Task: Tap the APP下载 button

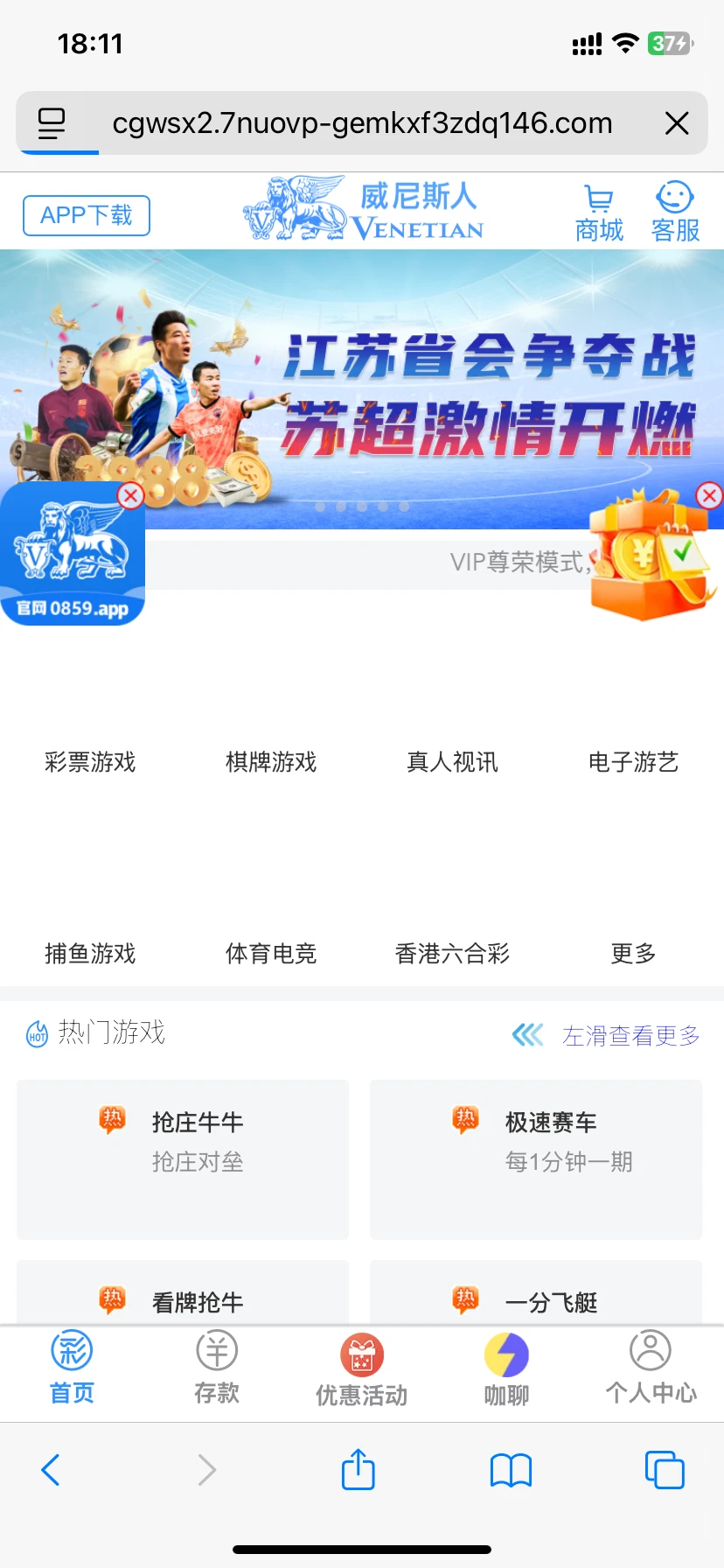Action: coord(86,215)
